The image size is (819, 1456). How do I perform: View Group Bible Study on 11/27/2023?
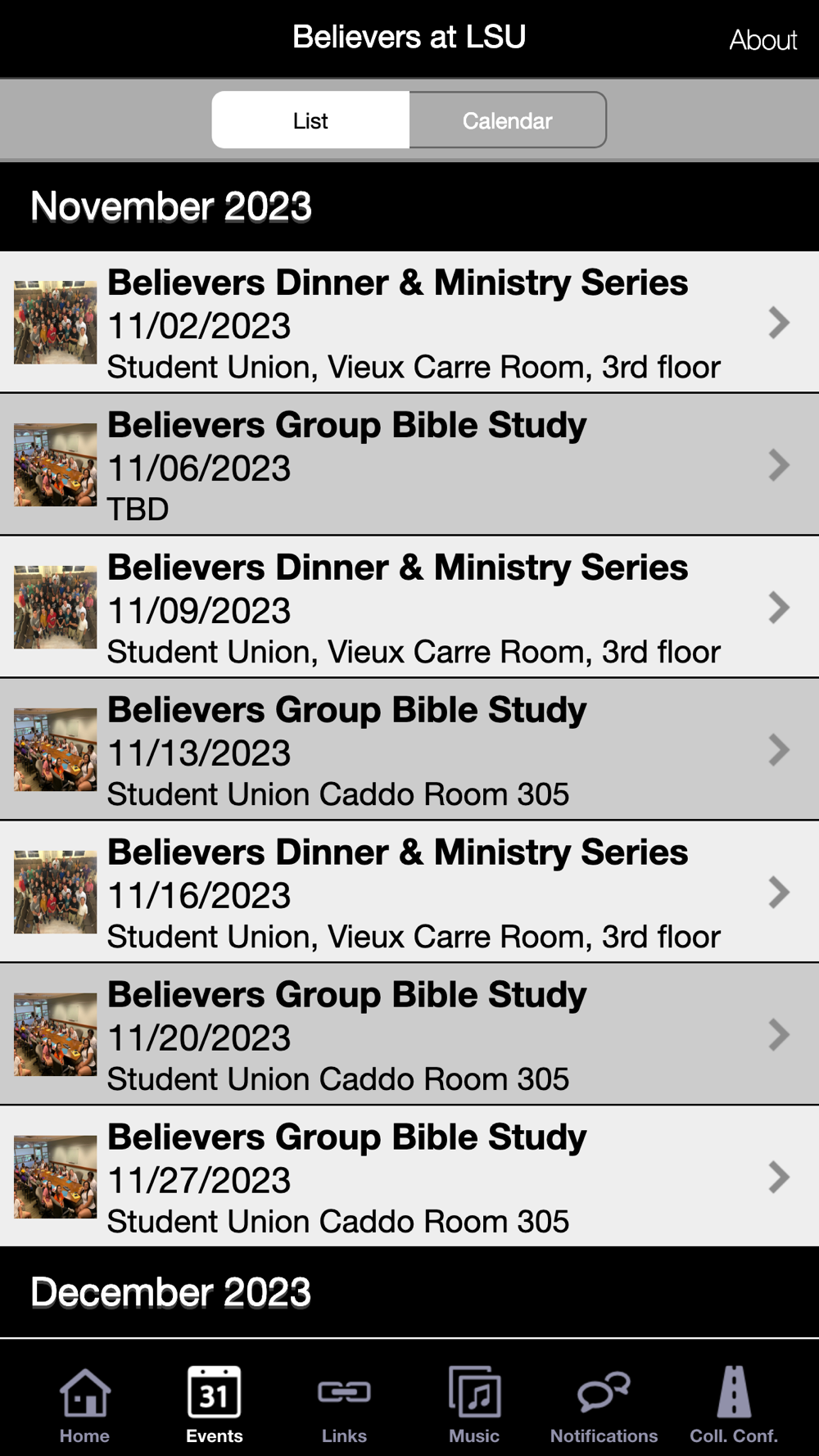[x=409, y=1178]
